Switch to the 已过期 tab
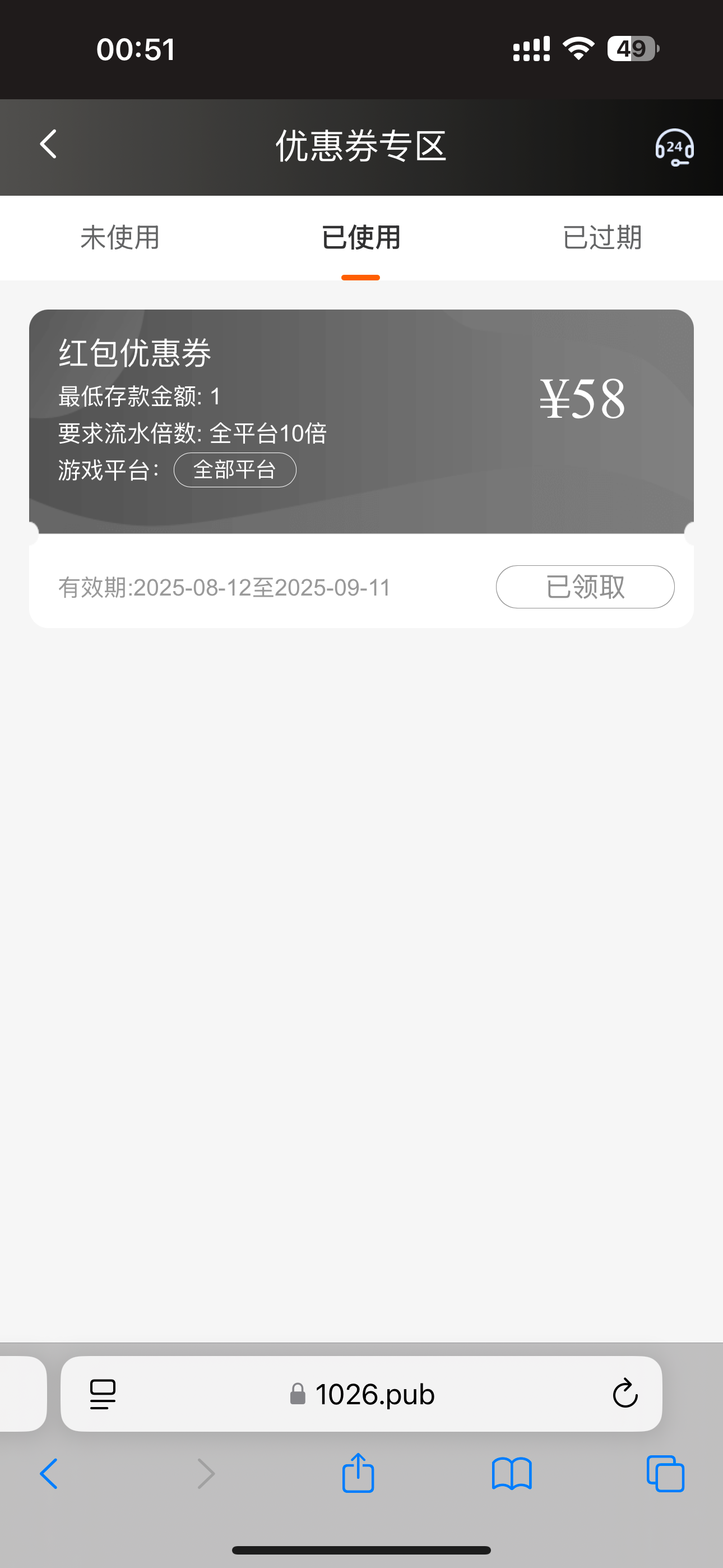 pyautogui.click(x=602, y=237)
